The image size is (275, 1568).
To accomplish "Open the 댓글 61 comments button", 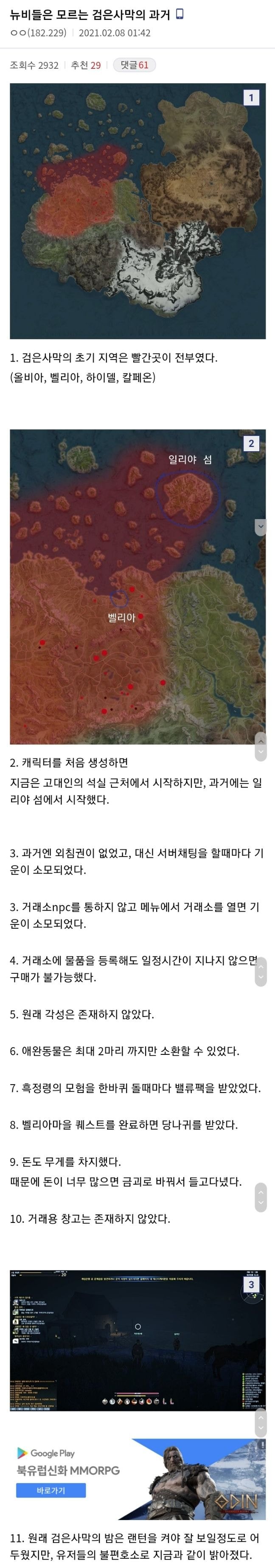I will (x=135, y=65).
